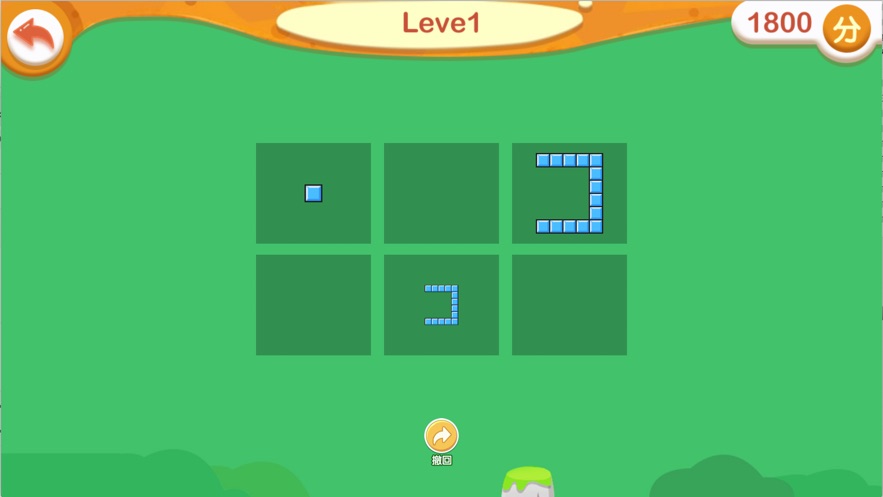
Task: Select the tile with a single blue square
Action: [x=313, y=193]
